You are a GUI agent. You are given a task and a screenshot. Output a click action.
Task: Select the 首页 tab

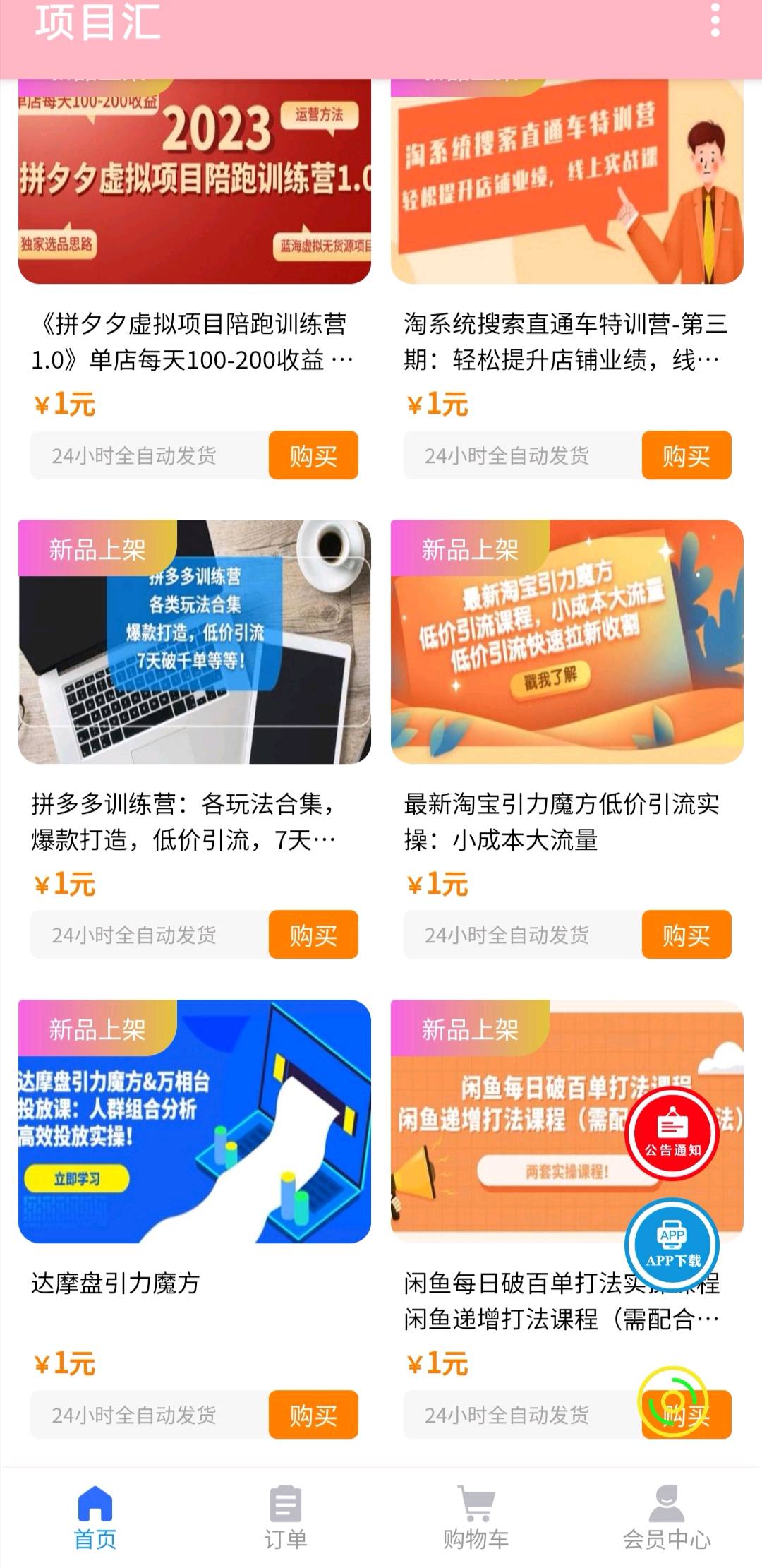click(95, 1517)
